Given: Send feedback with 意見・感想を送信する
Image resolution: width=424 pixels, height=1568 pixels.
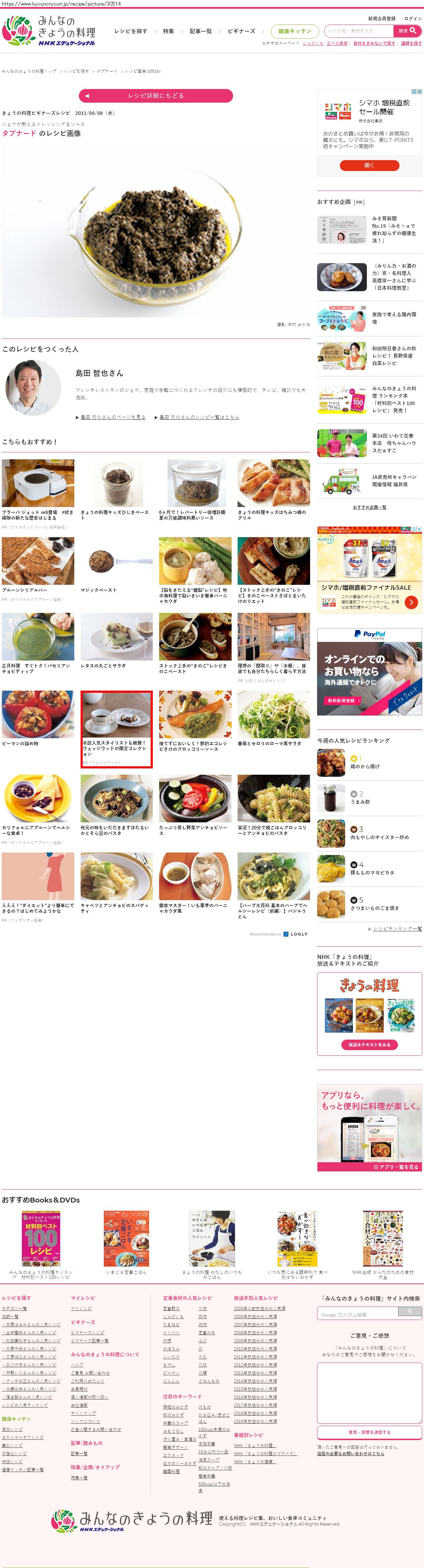Looking at the screenshot, I should point(369,1432).
